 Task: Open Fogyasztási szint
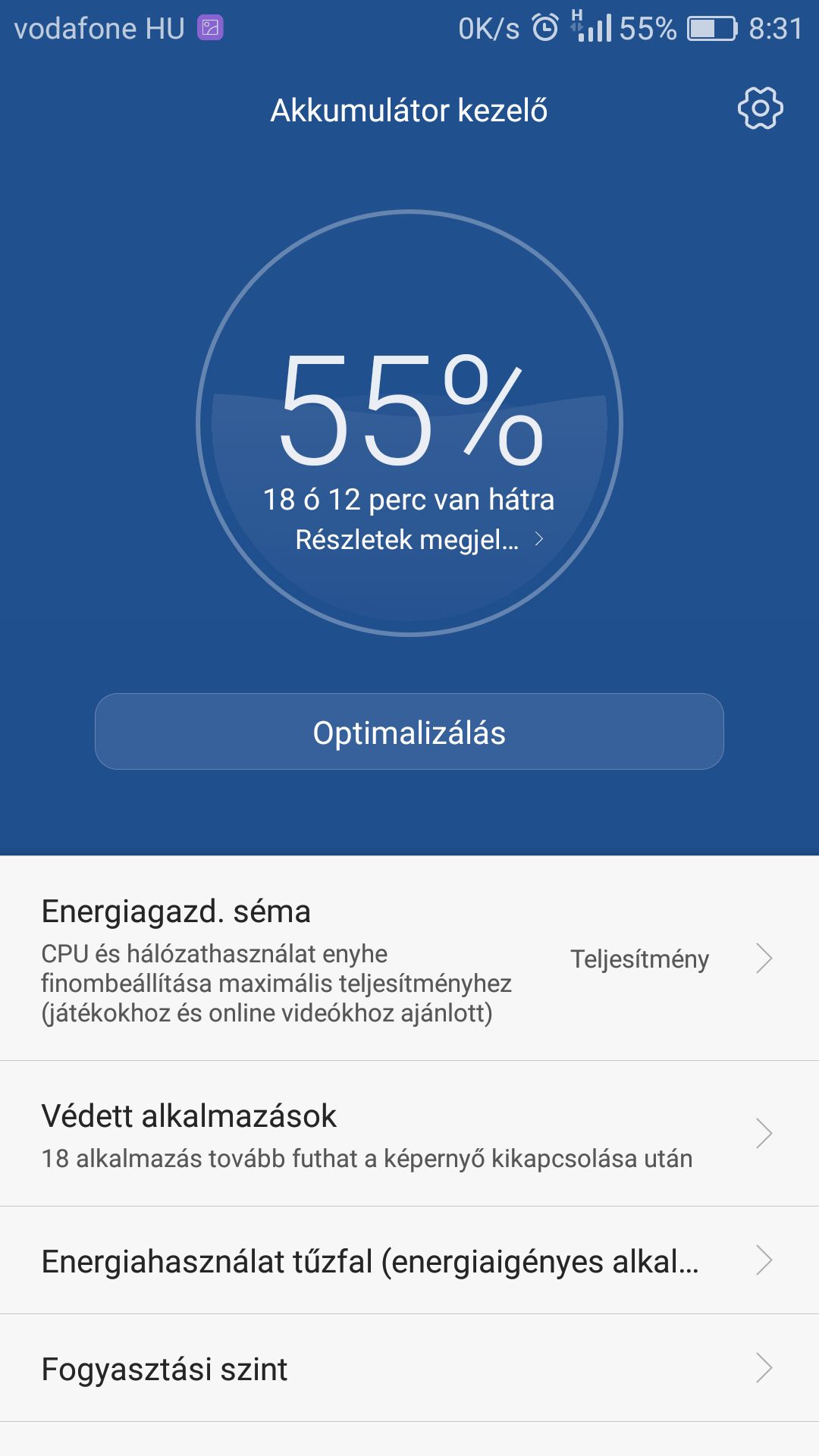pos(409,1370)
